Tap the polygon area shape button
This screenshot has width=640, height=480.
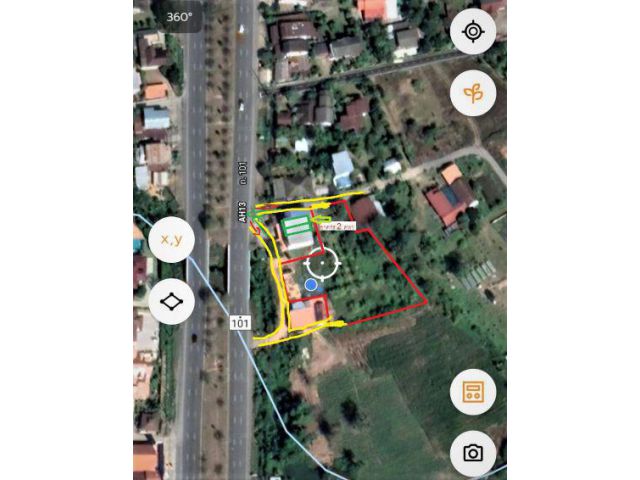(x=171, y=300)
